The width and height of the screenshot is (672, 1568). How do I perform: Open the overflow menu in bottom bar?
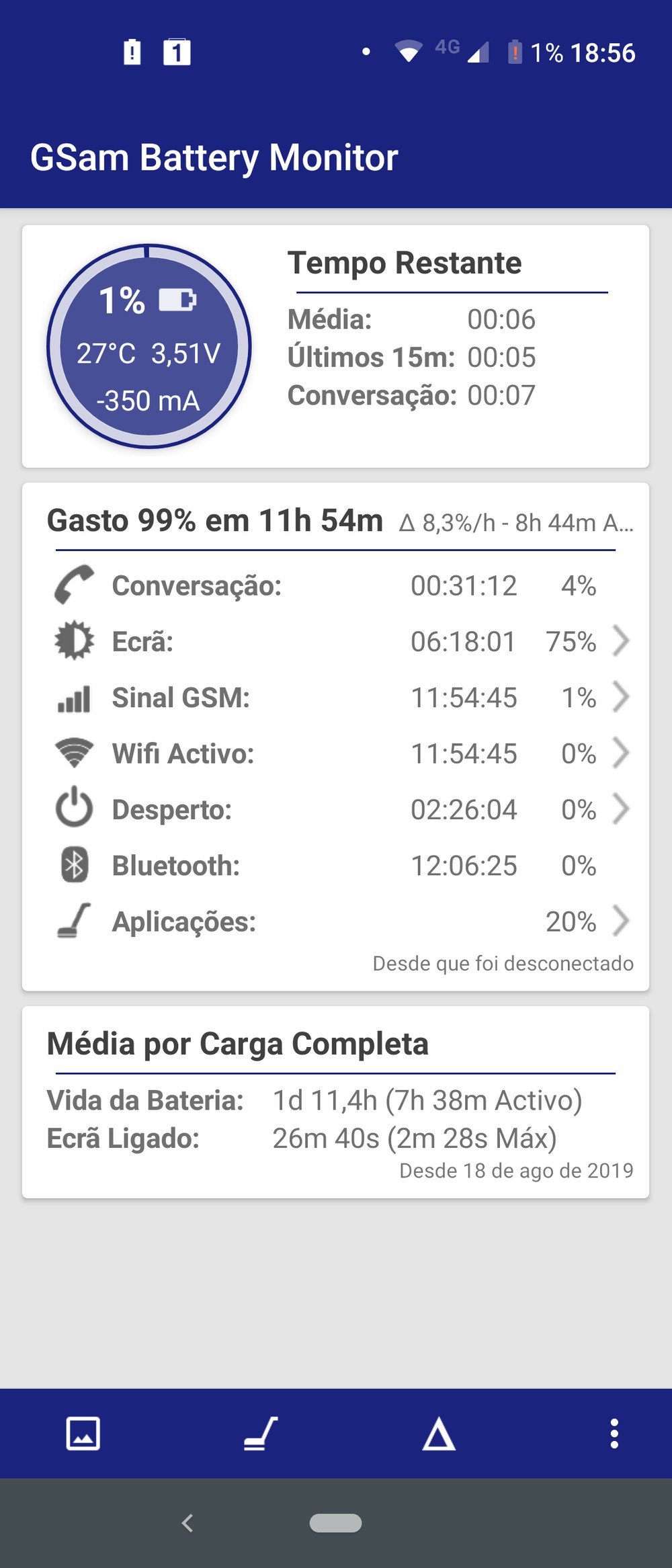614,1434
